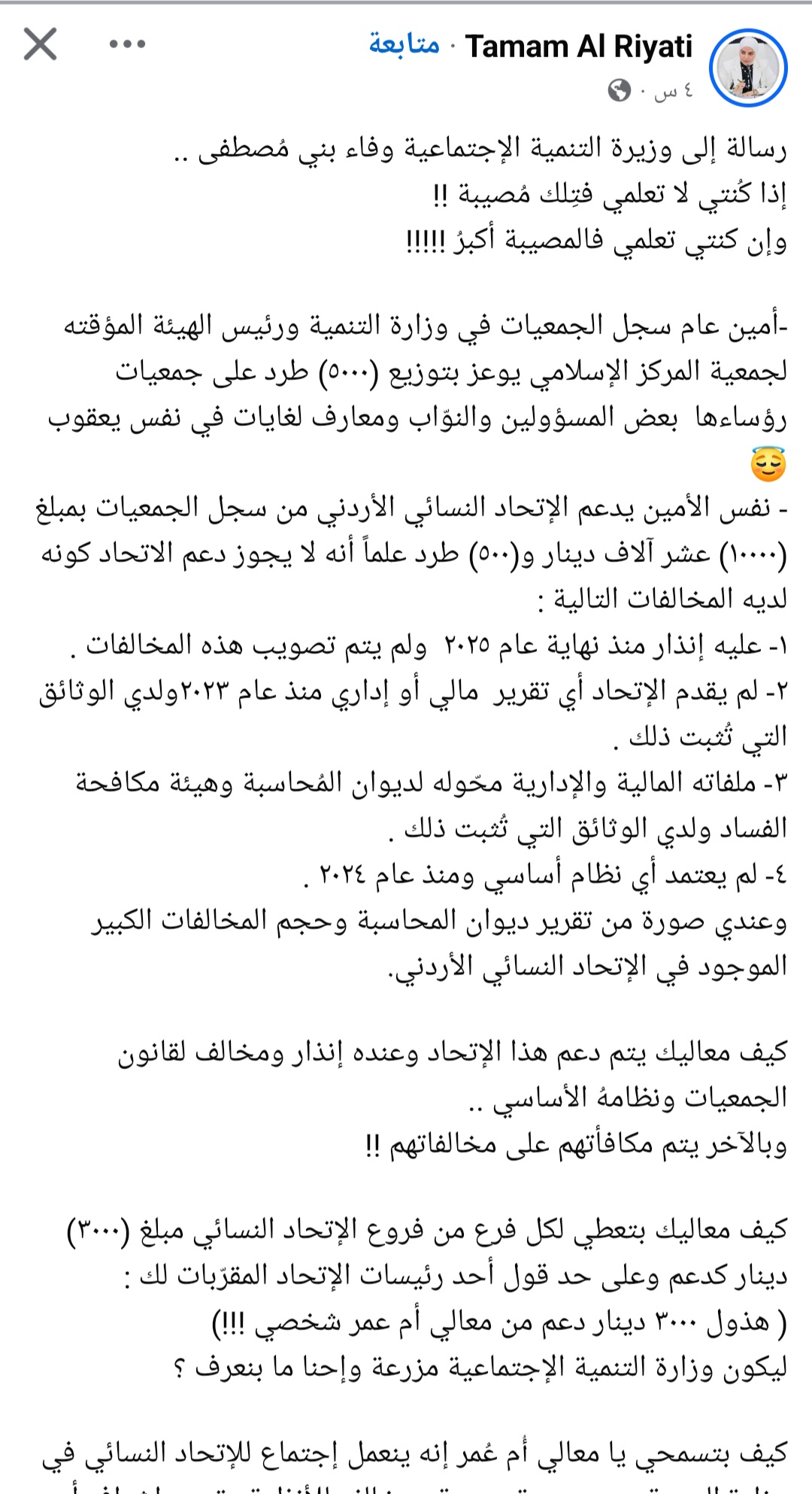
Task: Open the profile name Tamam Al Riyati
Action: pyautogui.click(x=578, y=47)
